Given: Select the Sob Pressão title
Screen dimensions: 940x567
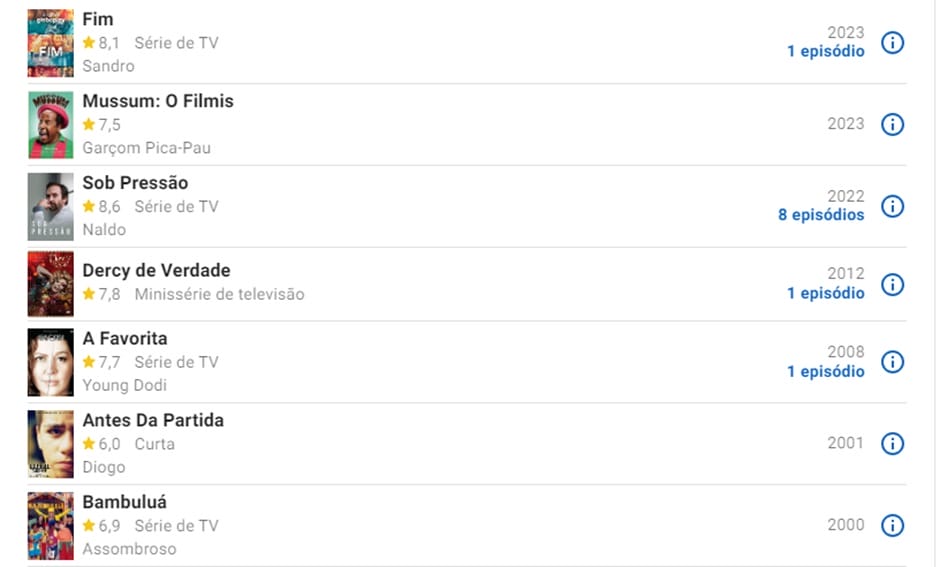Looking at the screenshot, I should [x=135, y=183].
